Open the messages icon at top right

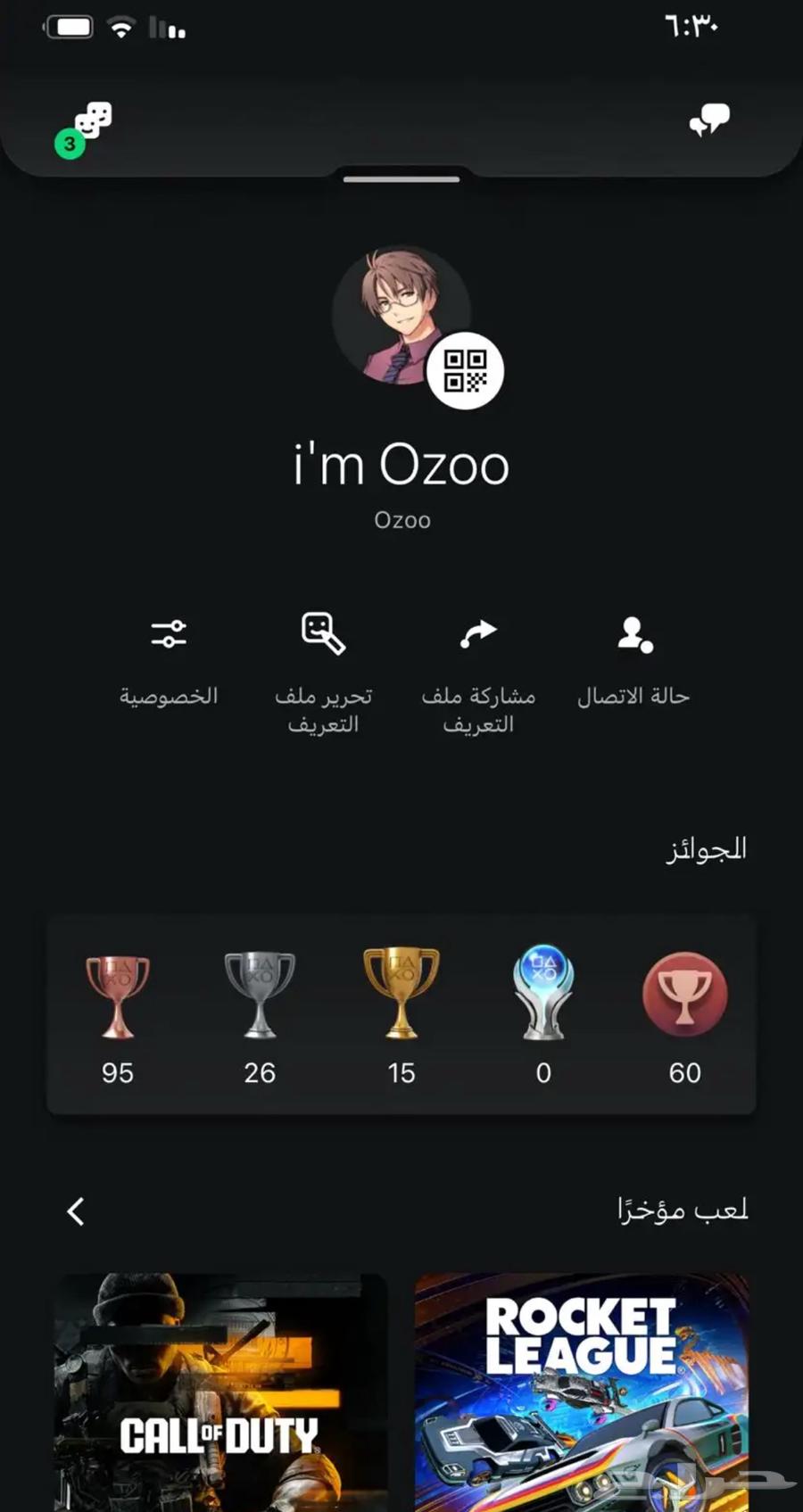(709, 122)
